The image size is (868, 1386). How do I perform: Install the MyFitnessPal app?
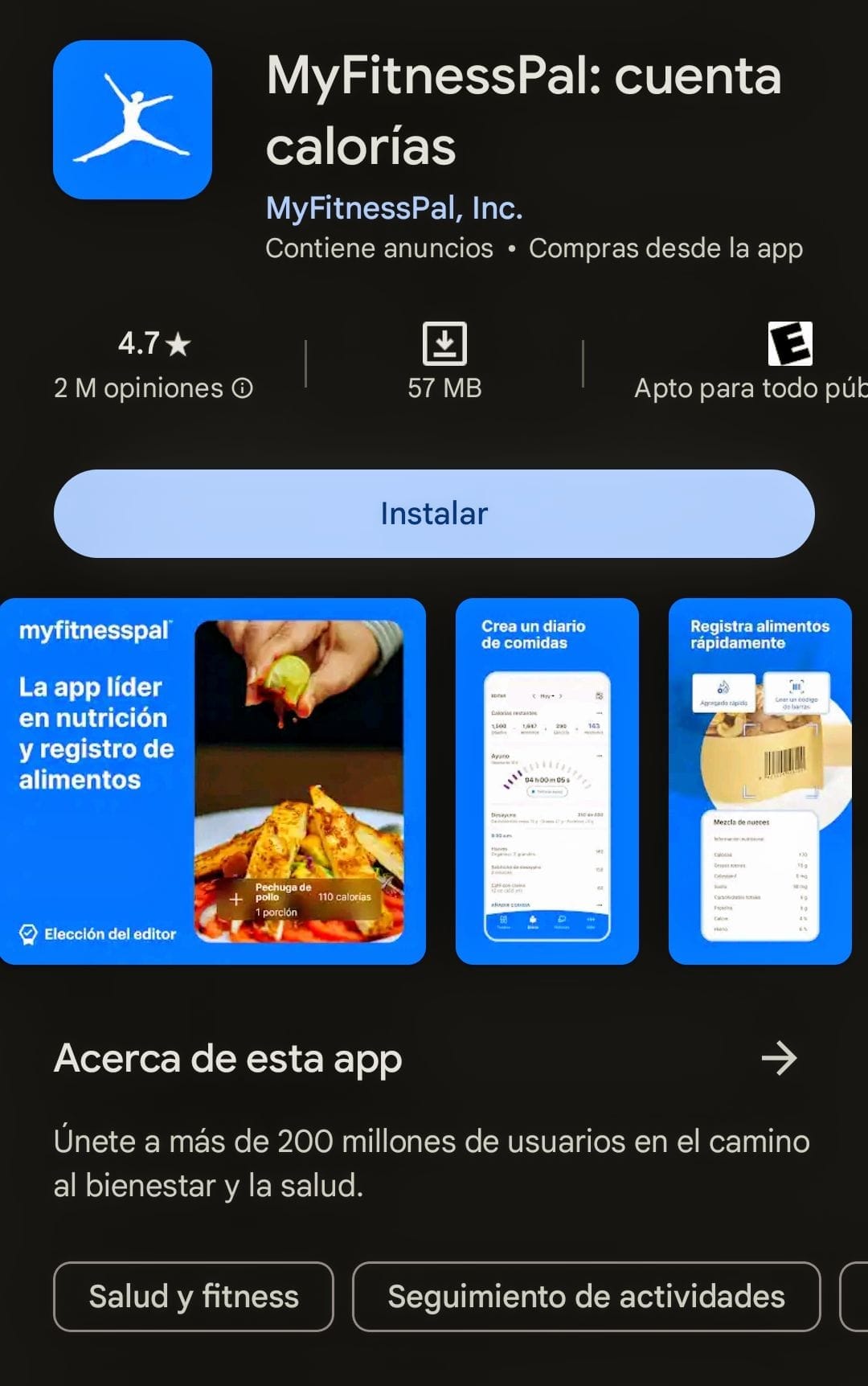pyautogui.click(x=434, y=514)
